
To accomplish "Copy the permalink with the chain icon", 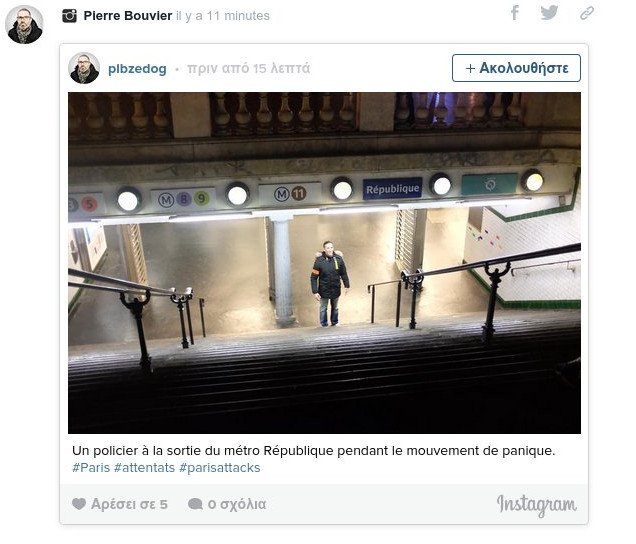I will [x=587, y=13].
